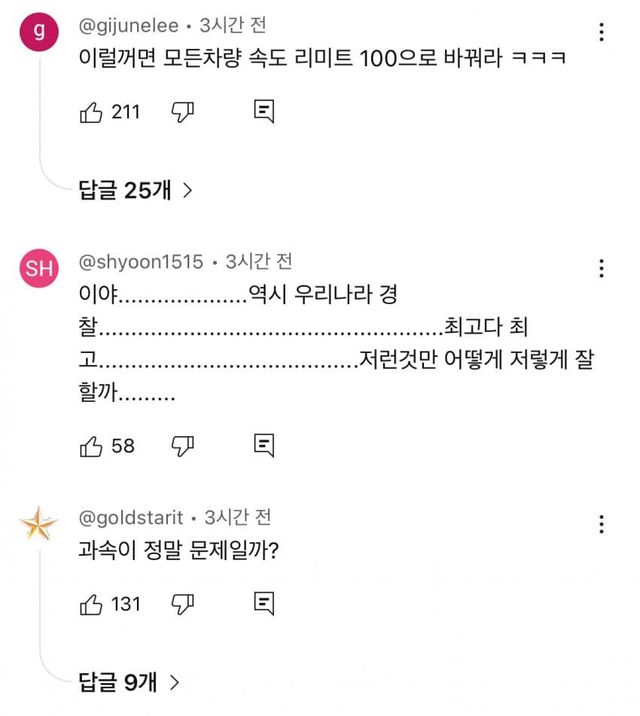Reply to @gijunelee's comment
Viewport: 640px width, 716px height.
[x=264, y=112]
